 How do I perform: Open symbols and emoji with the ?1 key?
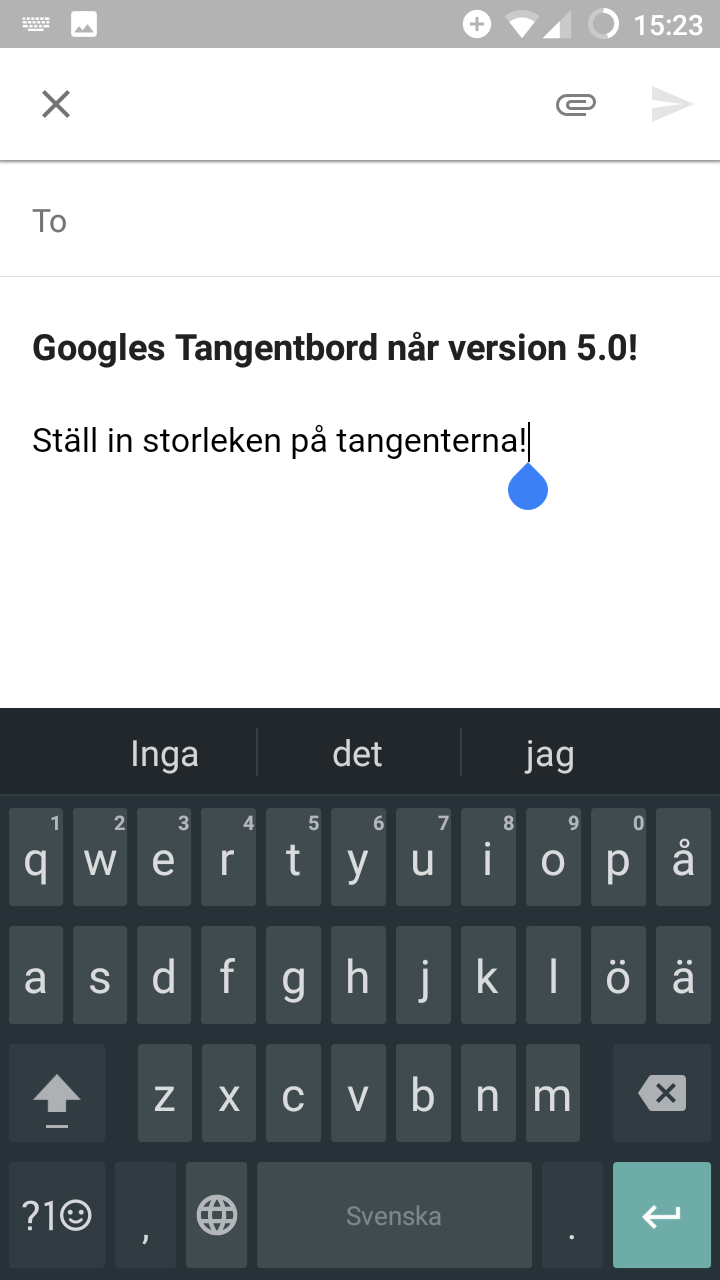57,1215
